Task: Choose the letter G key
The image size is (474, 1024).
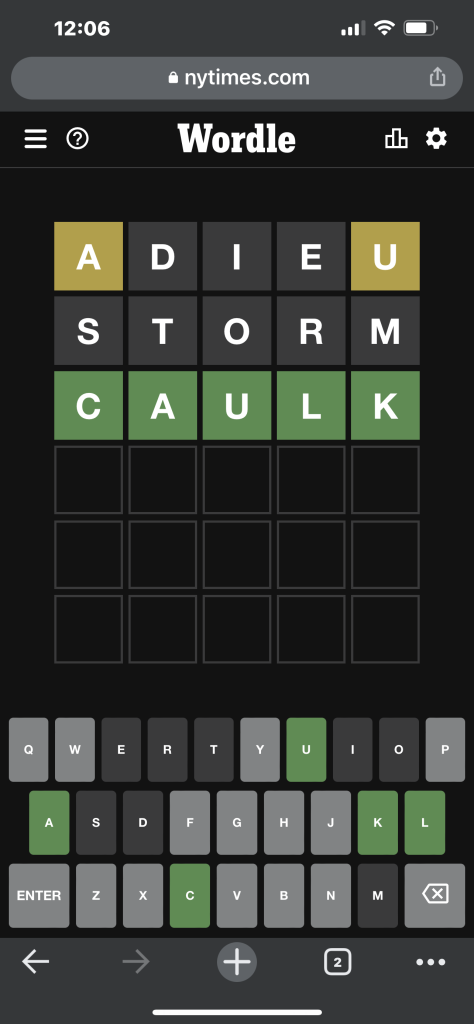Action: (x=237, y=823)
